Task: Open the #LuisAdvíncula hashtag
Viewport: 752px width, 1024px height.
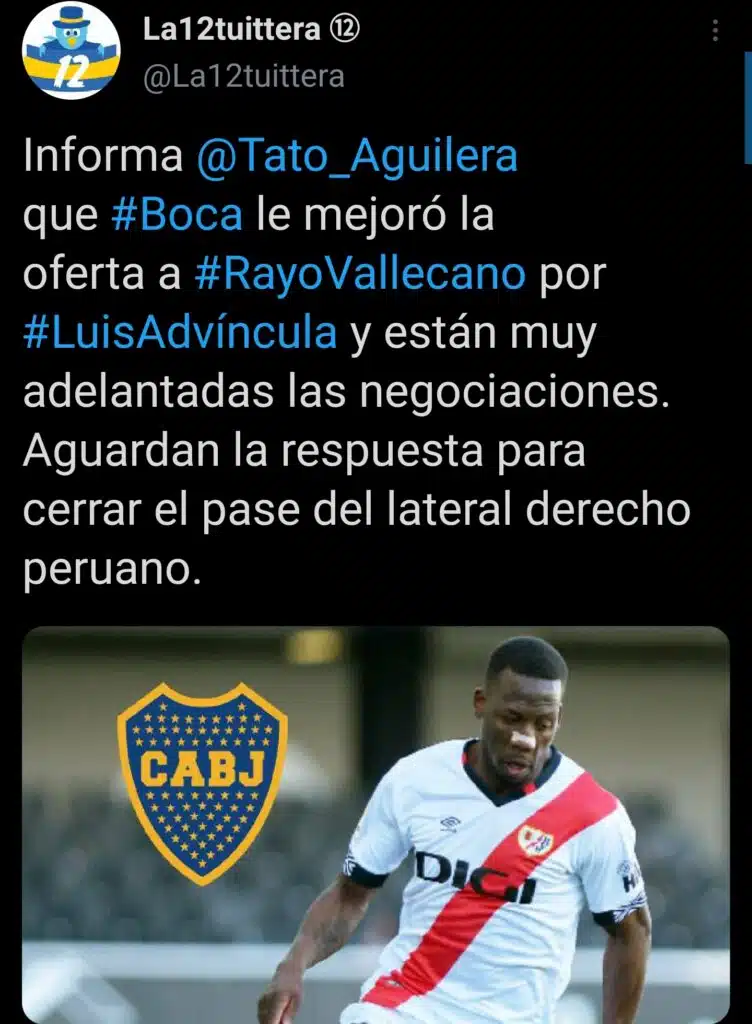Action: (x=180, y=333)
